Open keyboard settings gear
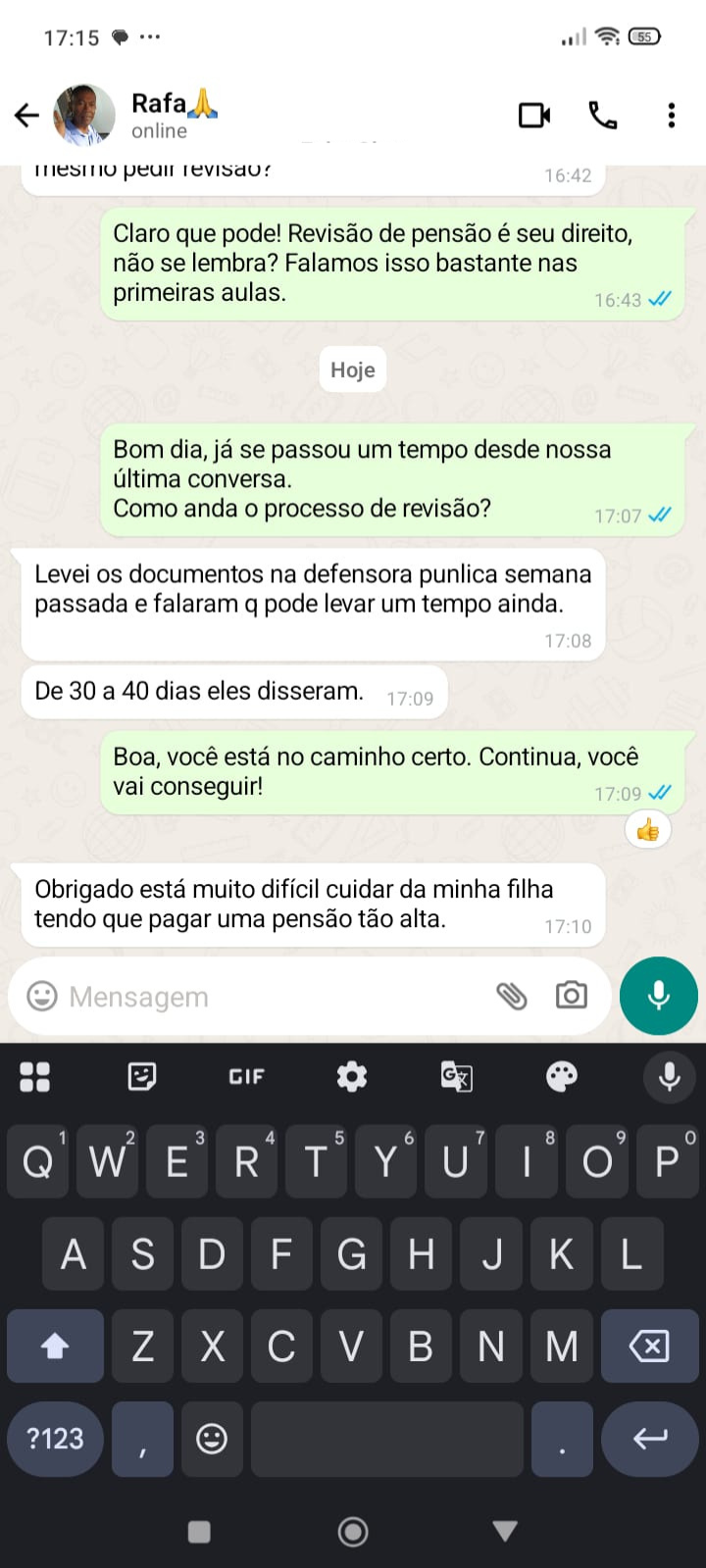Image resolution: width=706 pixels, height=1568 pixels. 352,1077
